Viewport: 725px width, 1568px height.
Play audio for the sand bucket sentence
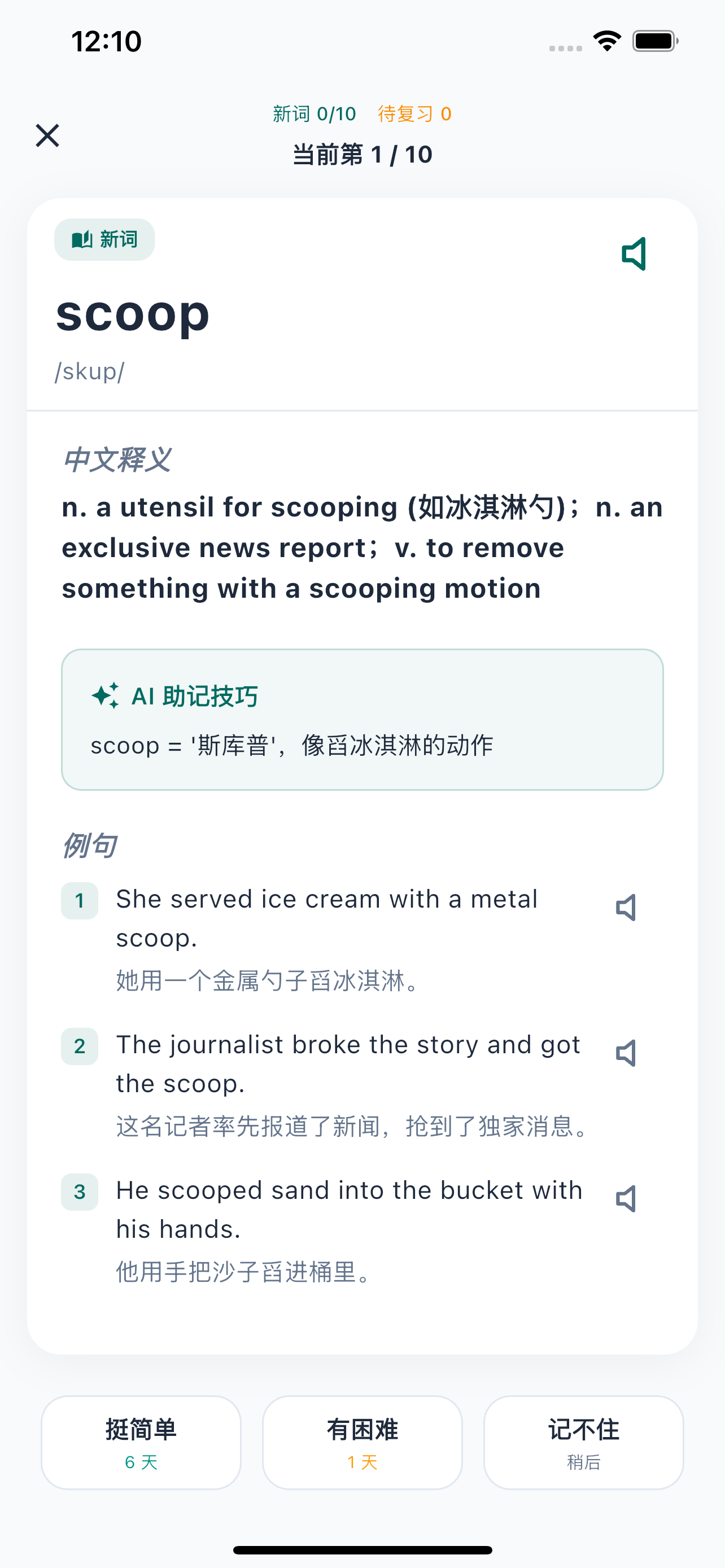[x=626, y=1198]
